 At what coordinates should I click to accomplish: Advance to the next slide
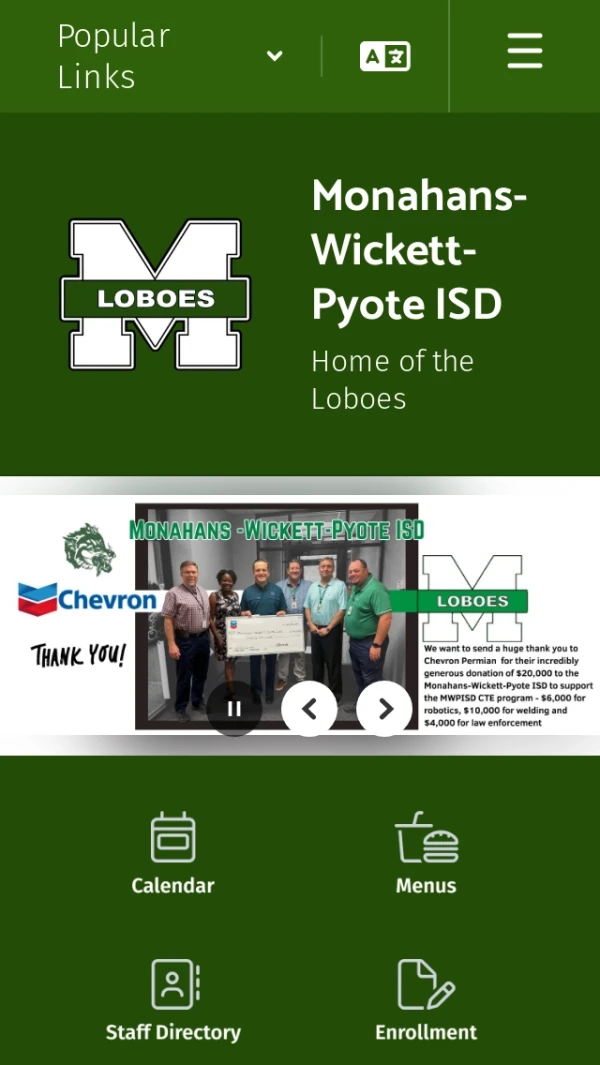[x=385, y=709]
